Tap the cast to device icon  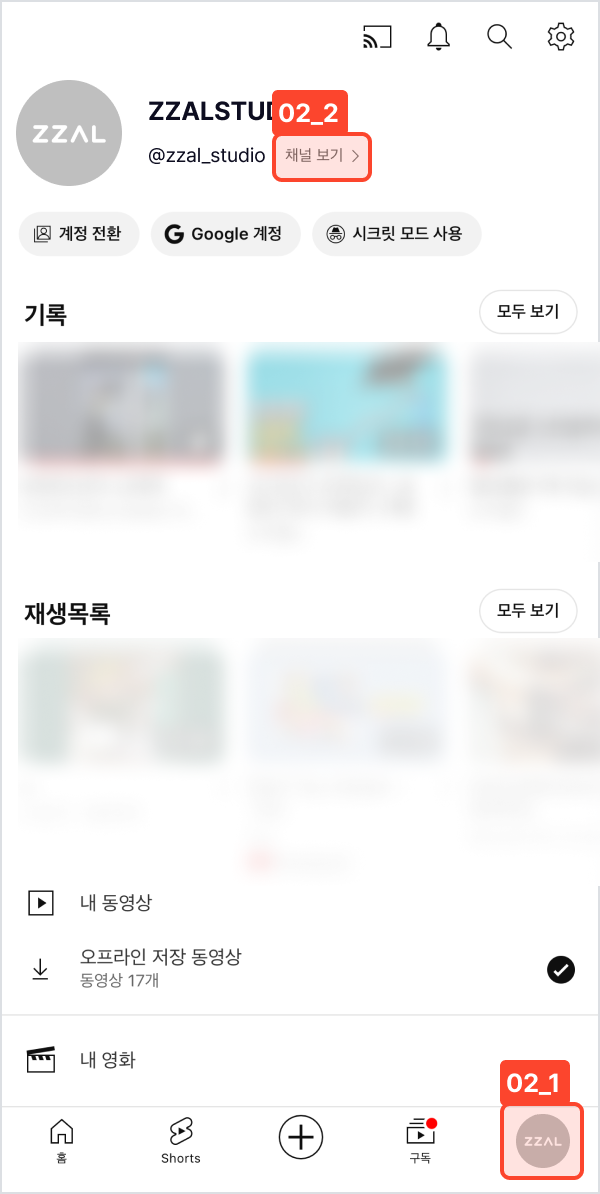coord(377,38)
